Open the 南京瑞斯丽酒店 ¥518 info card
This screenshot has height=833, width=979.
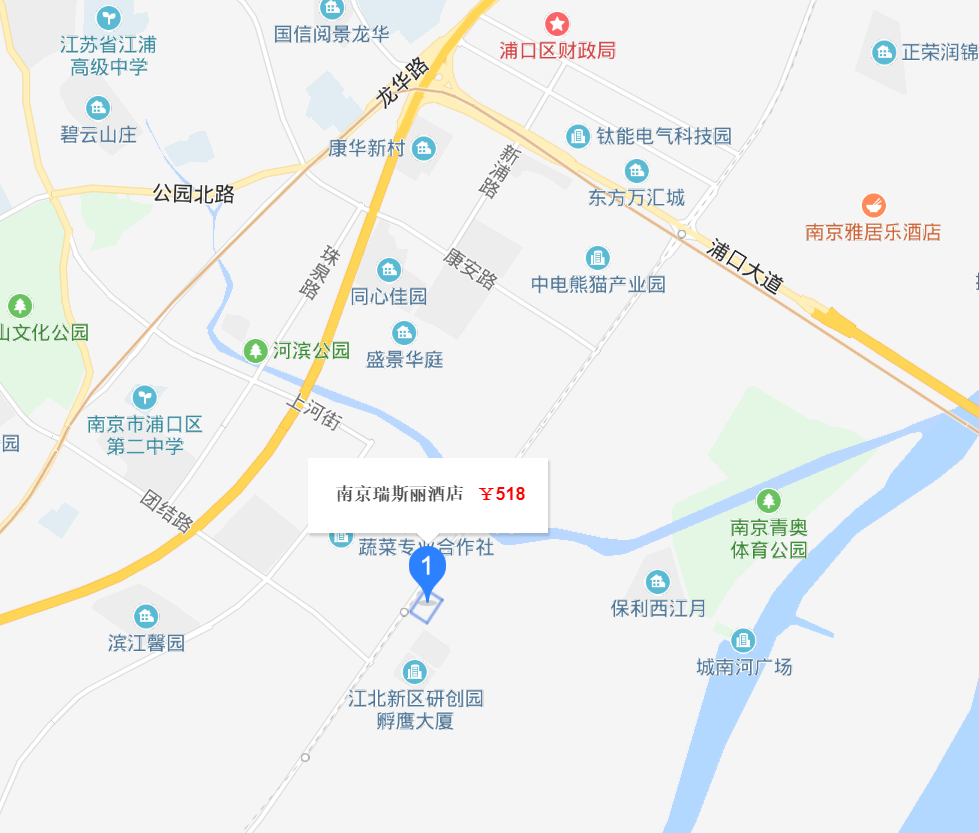click(429, 494)
